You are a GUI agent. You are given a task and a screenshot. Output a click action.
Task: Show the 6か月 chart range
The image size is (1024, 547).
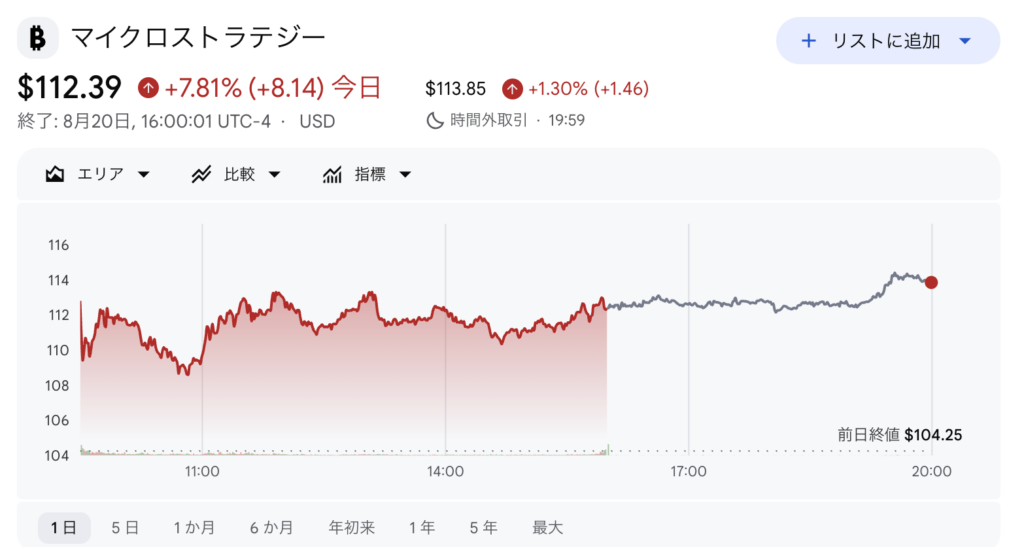point(272,527)
